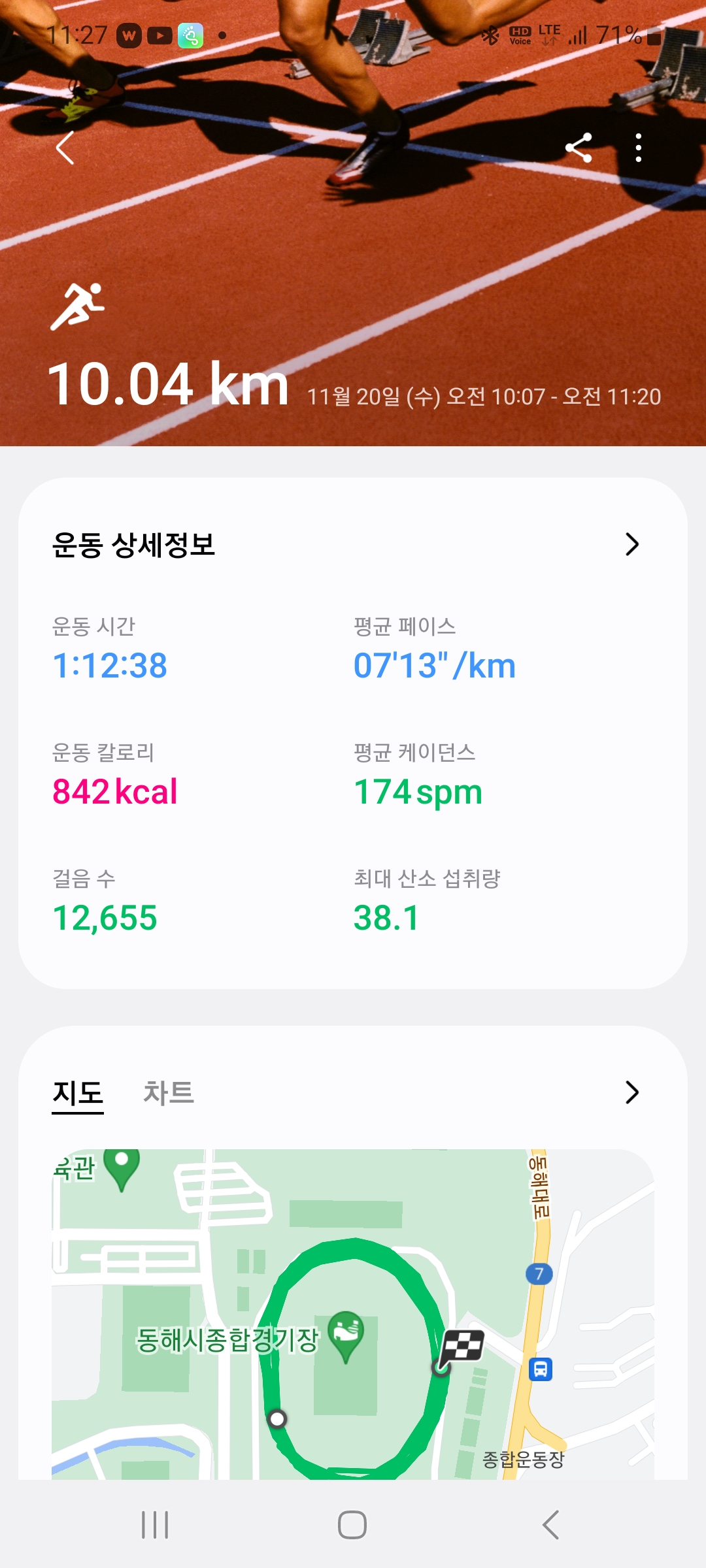
Task: Tap the system home button
Action: tap(352, 1525)
